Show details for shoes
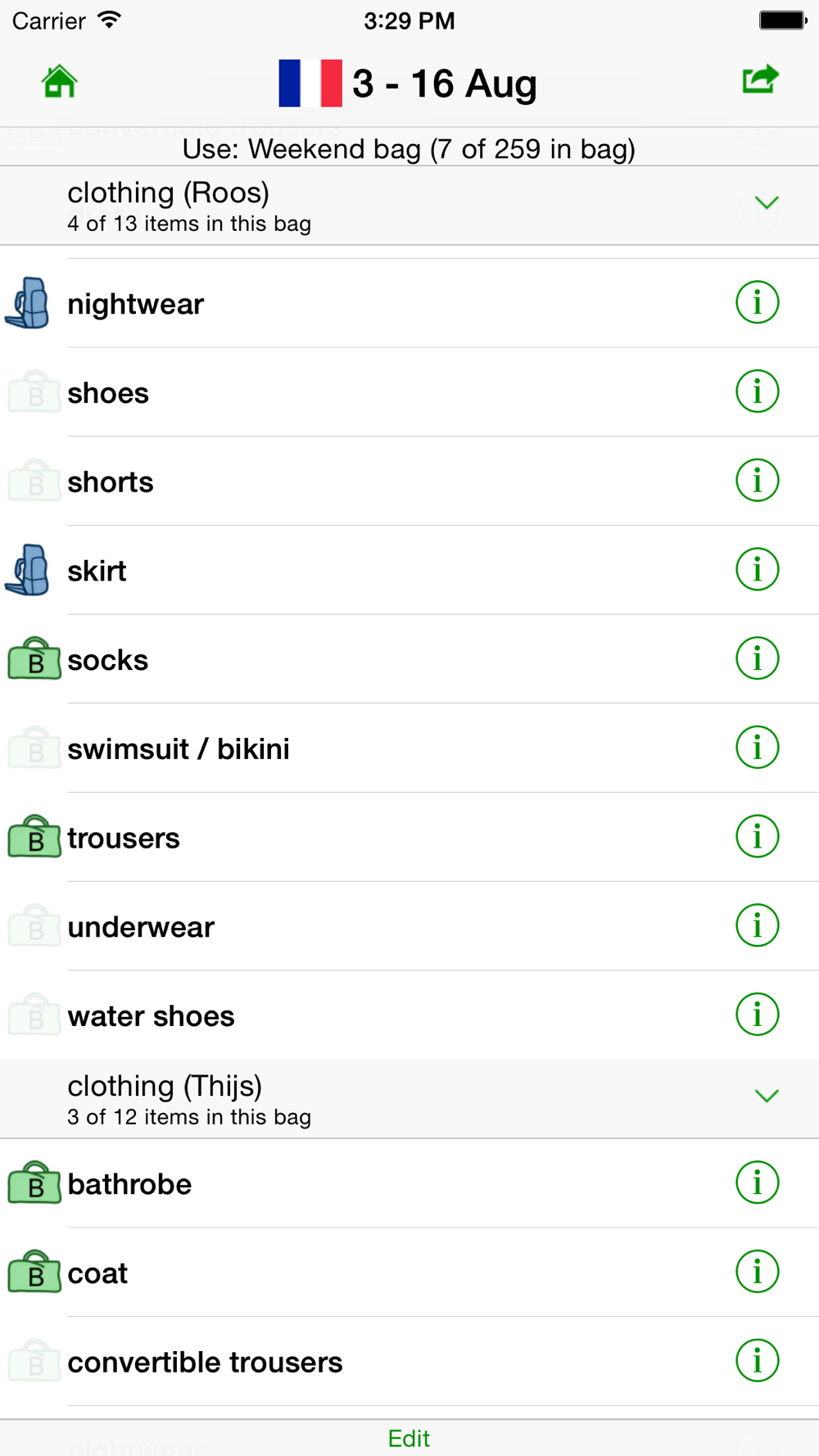The height and width of the screenshot is (1456, 819). [757, 392]
